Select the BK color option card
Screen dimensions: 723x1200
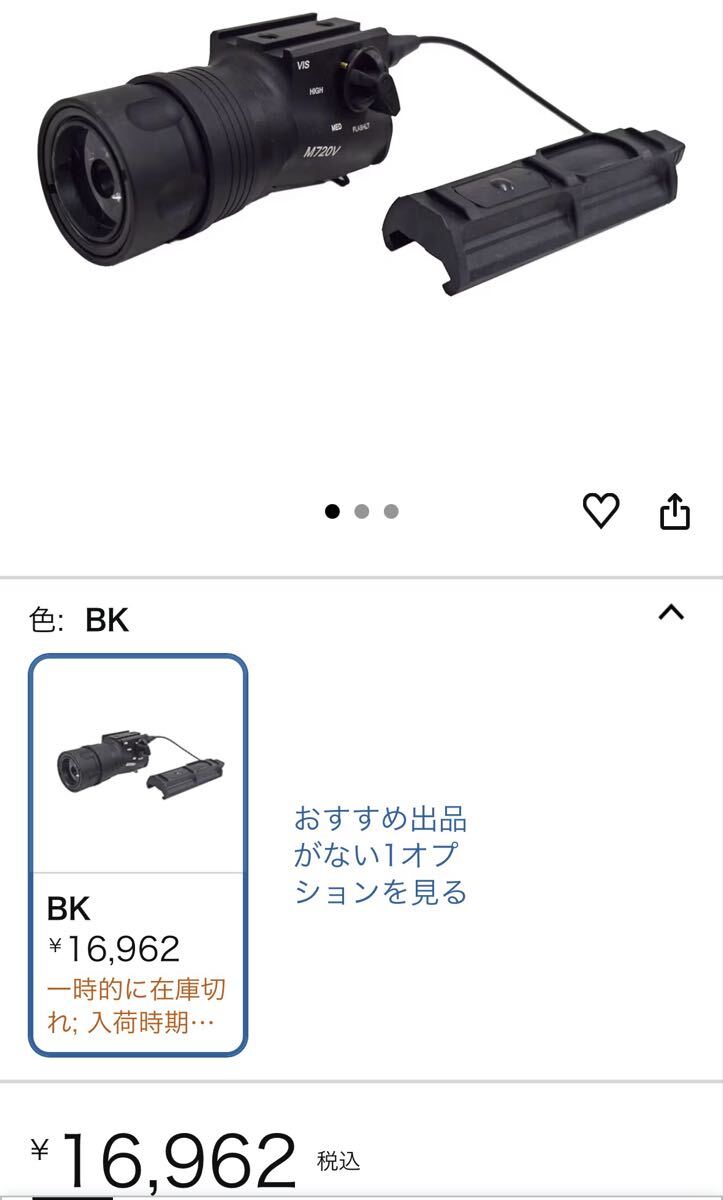pos(138,855)
